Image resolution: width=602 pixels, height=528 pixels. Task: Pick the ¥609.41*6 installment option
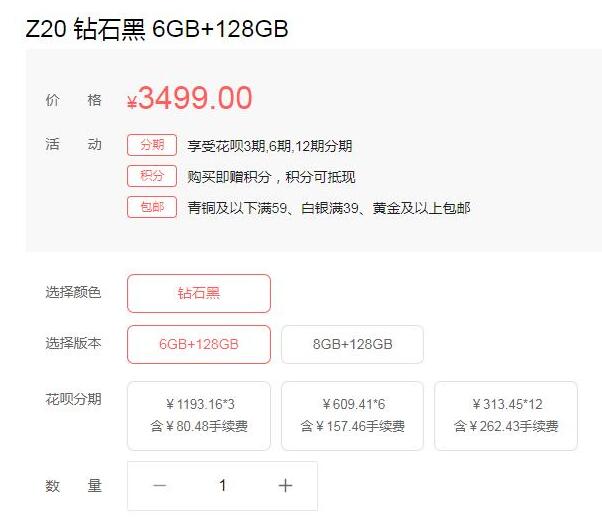pyautogui.click(x=352, y=415)
